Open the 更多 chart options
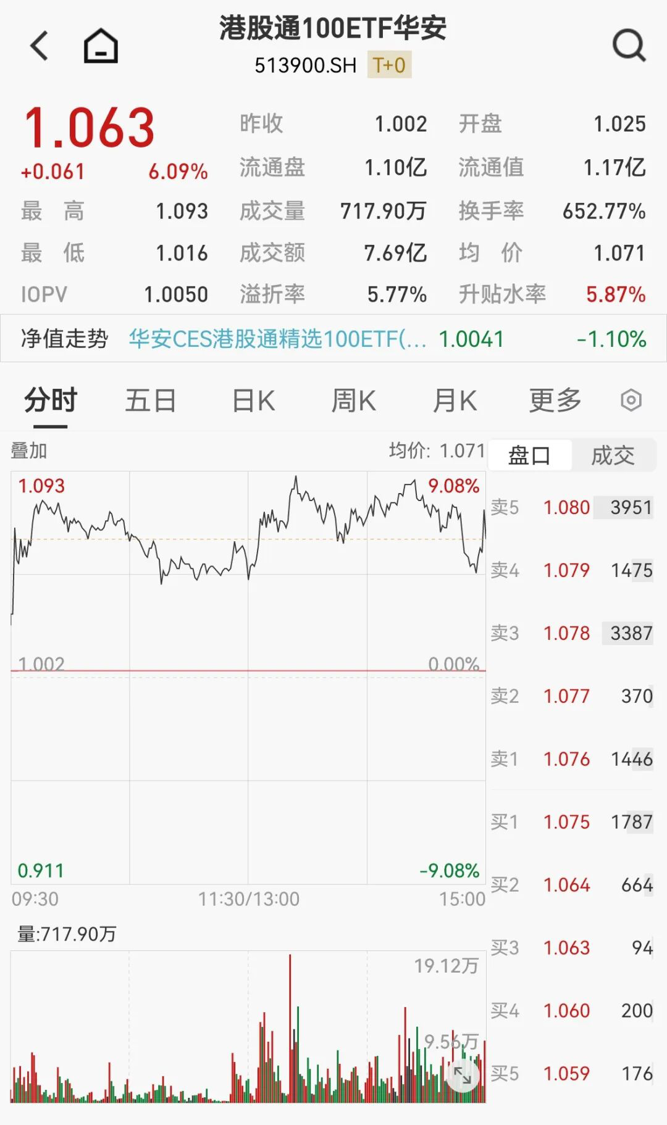The image size is (667, 1125). pos(555,401)
